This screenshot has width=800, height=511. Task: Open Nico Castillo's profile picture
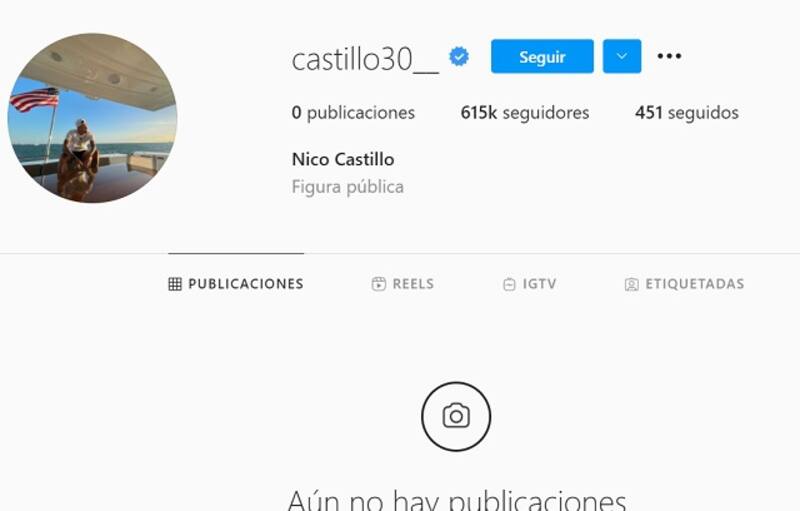92,118
